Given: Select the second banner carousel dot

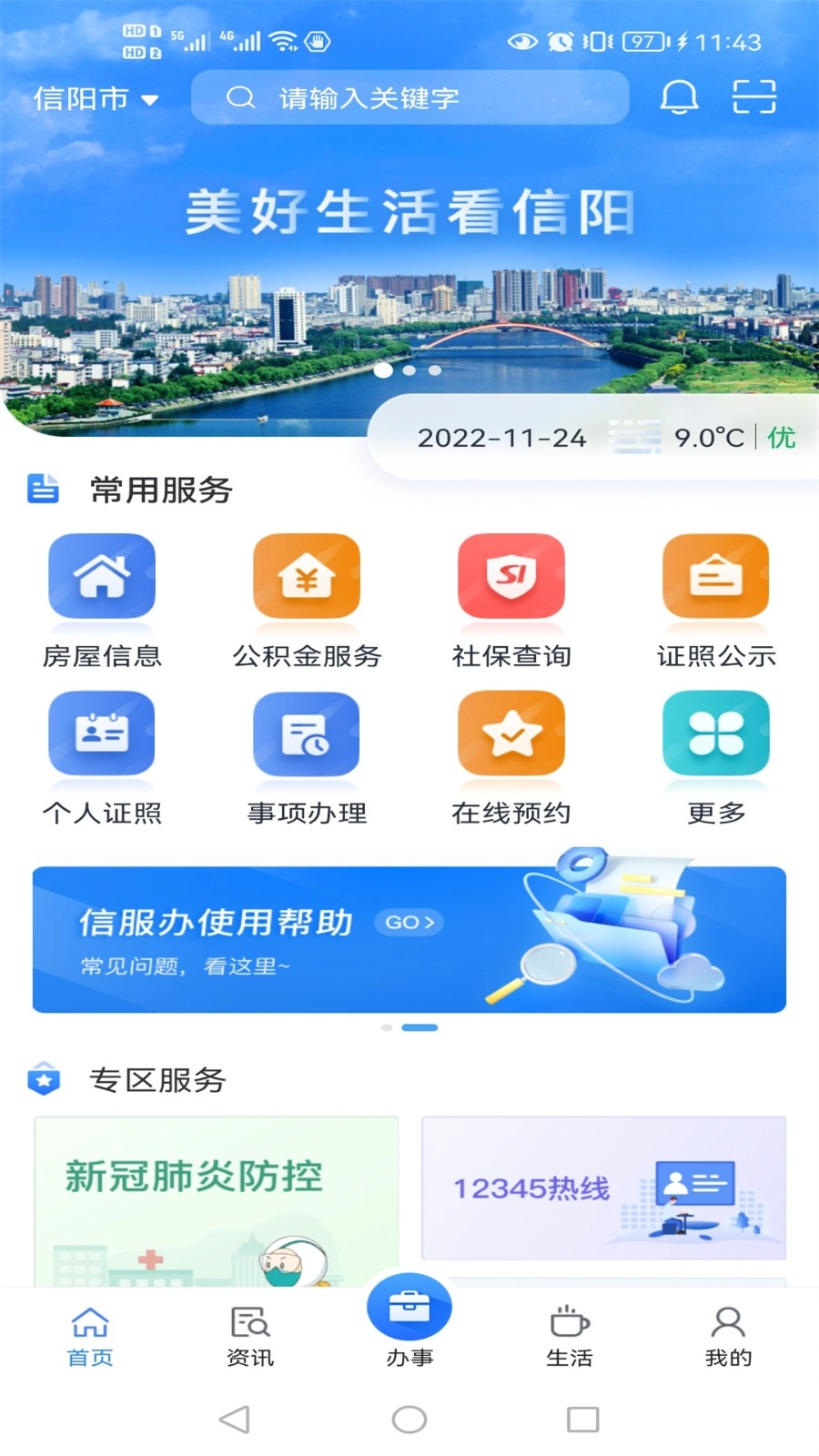Looking at the screenshot, I should click(x=409, y=370).
